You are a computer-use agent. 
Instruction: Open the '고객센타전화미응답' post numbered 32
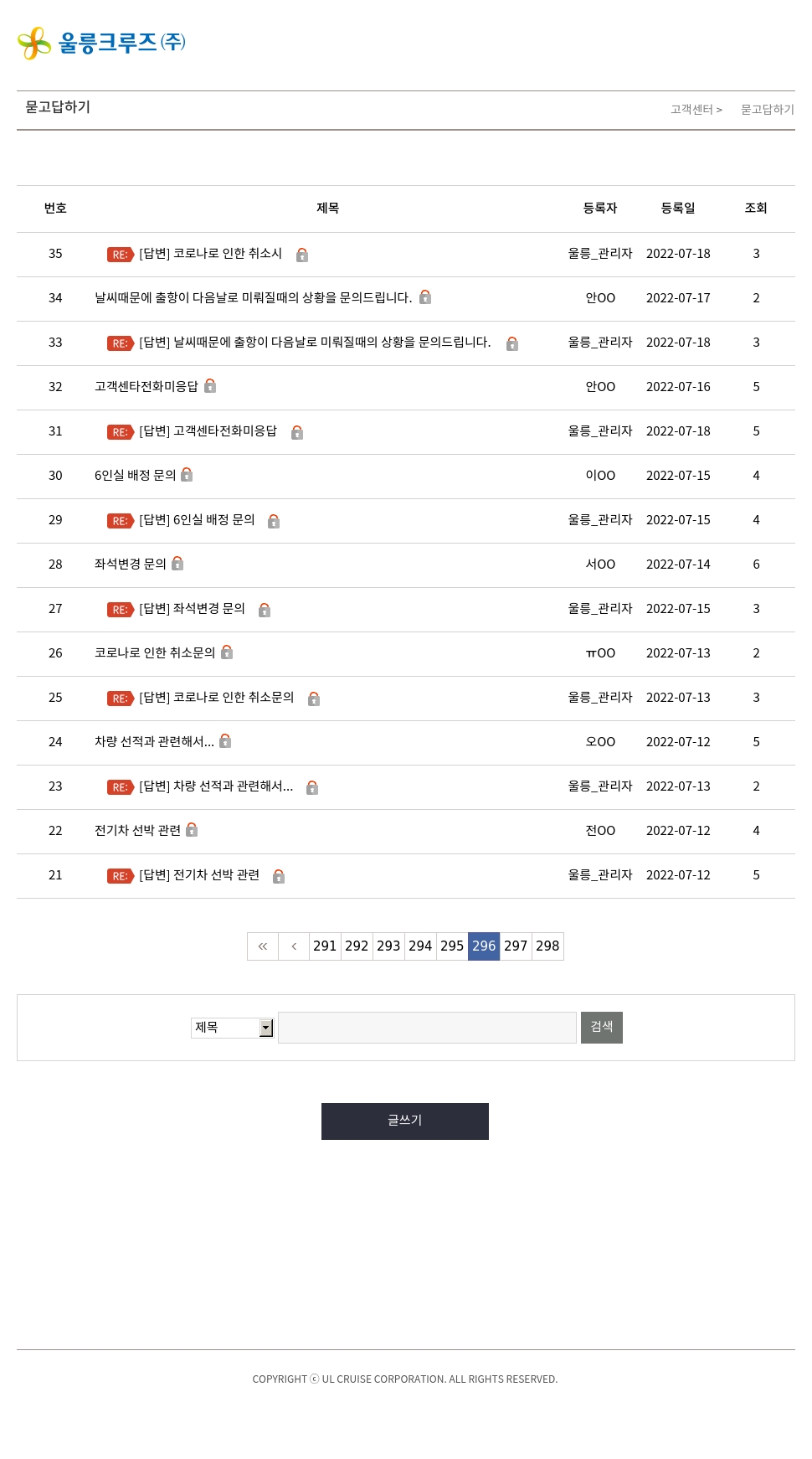tap(146, 387)
